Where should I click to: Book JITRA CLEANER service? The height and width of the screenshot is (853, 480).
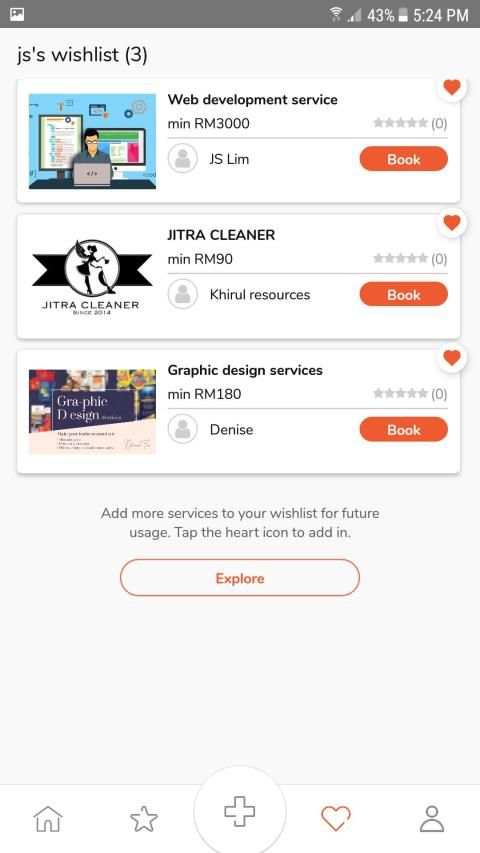pos(404,295)
